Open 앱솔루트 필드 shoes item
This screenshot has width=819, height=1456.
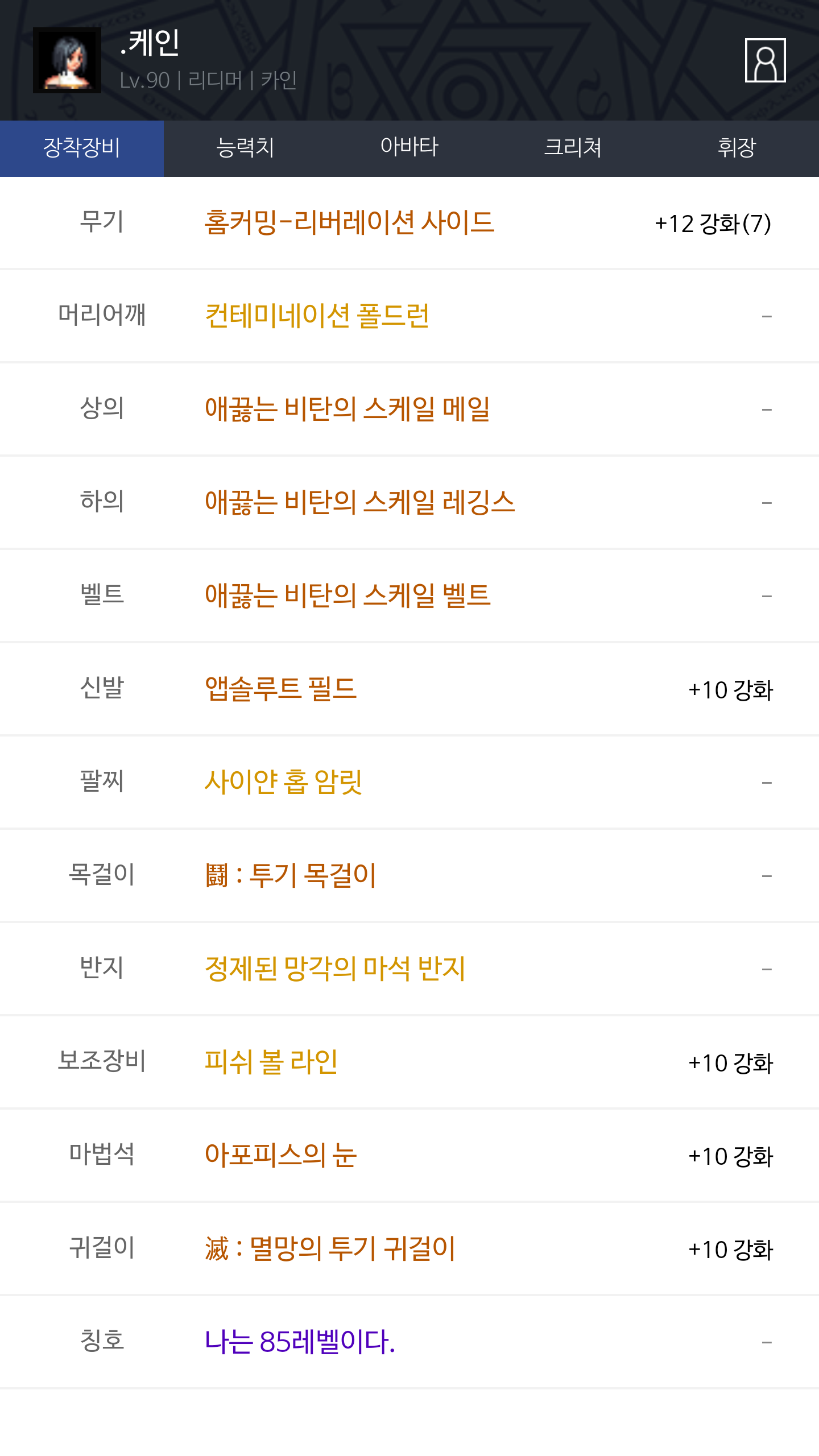[280, 689]
